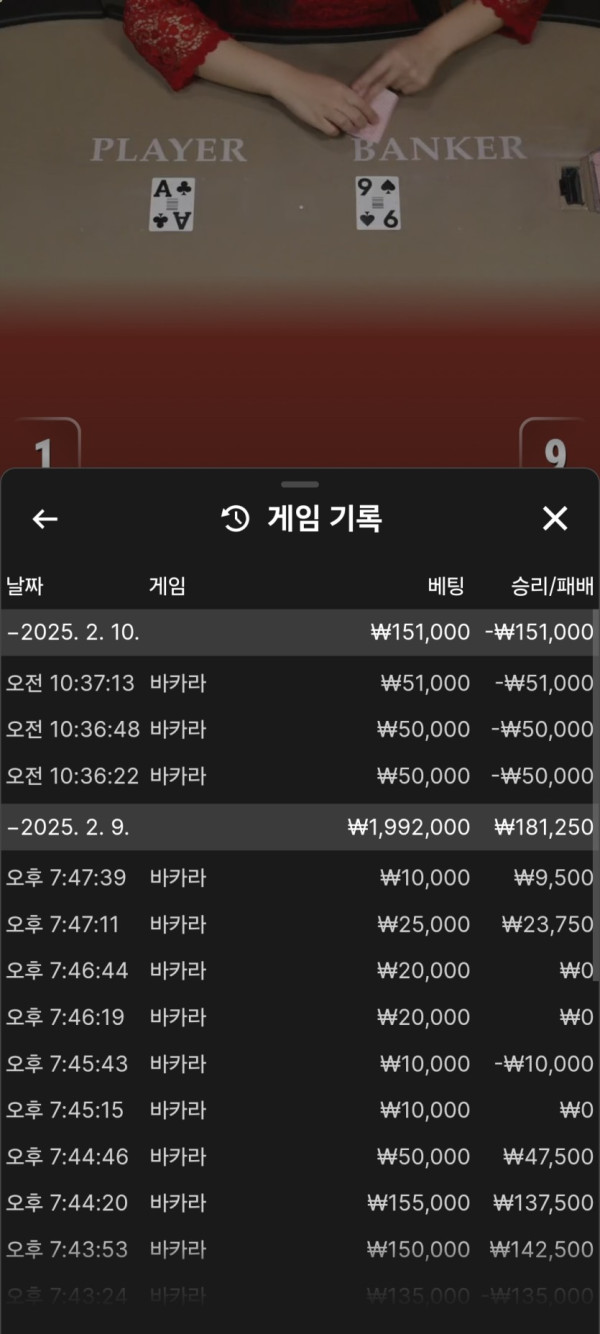This screenshot has width=600, height=1334.
Task: View the 오후 7:47:11 round details
Action: pyautogui.click(x=298, y=924)
